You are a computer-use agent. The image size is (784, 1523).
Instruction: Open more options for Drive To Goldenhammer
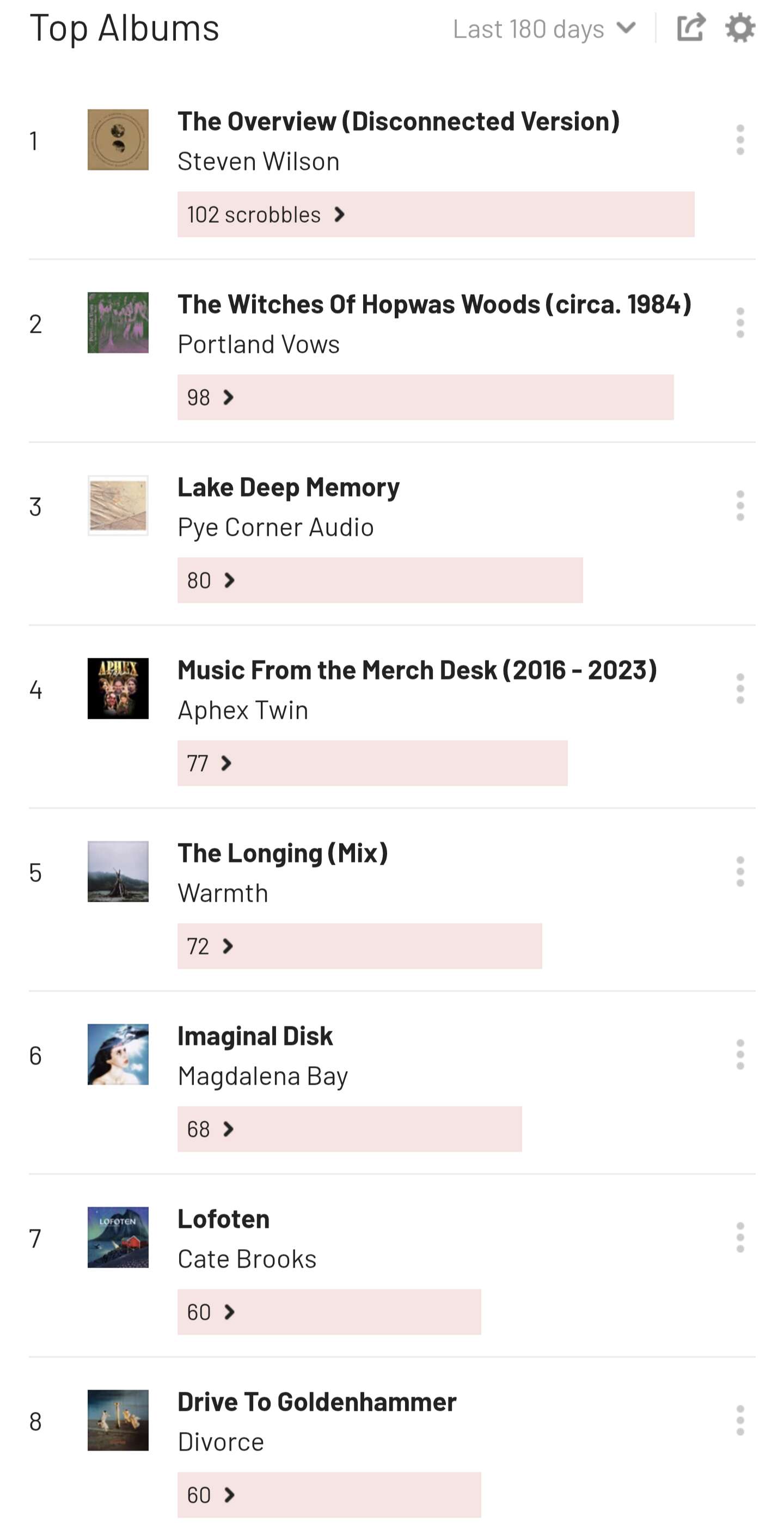740,1420
